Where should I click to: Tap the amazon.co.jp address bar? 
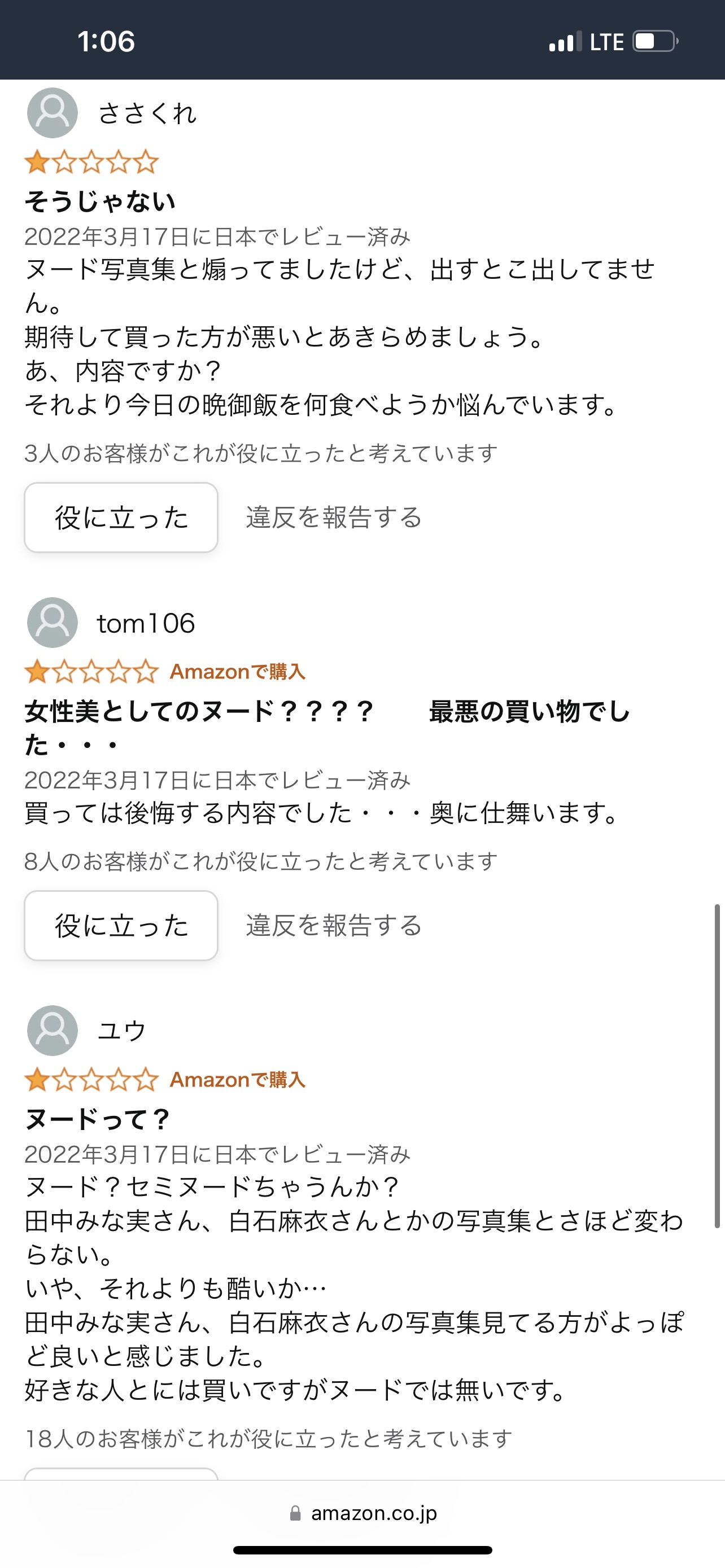pos(363,1513)
